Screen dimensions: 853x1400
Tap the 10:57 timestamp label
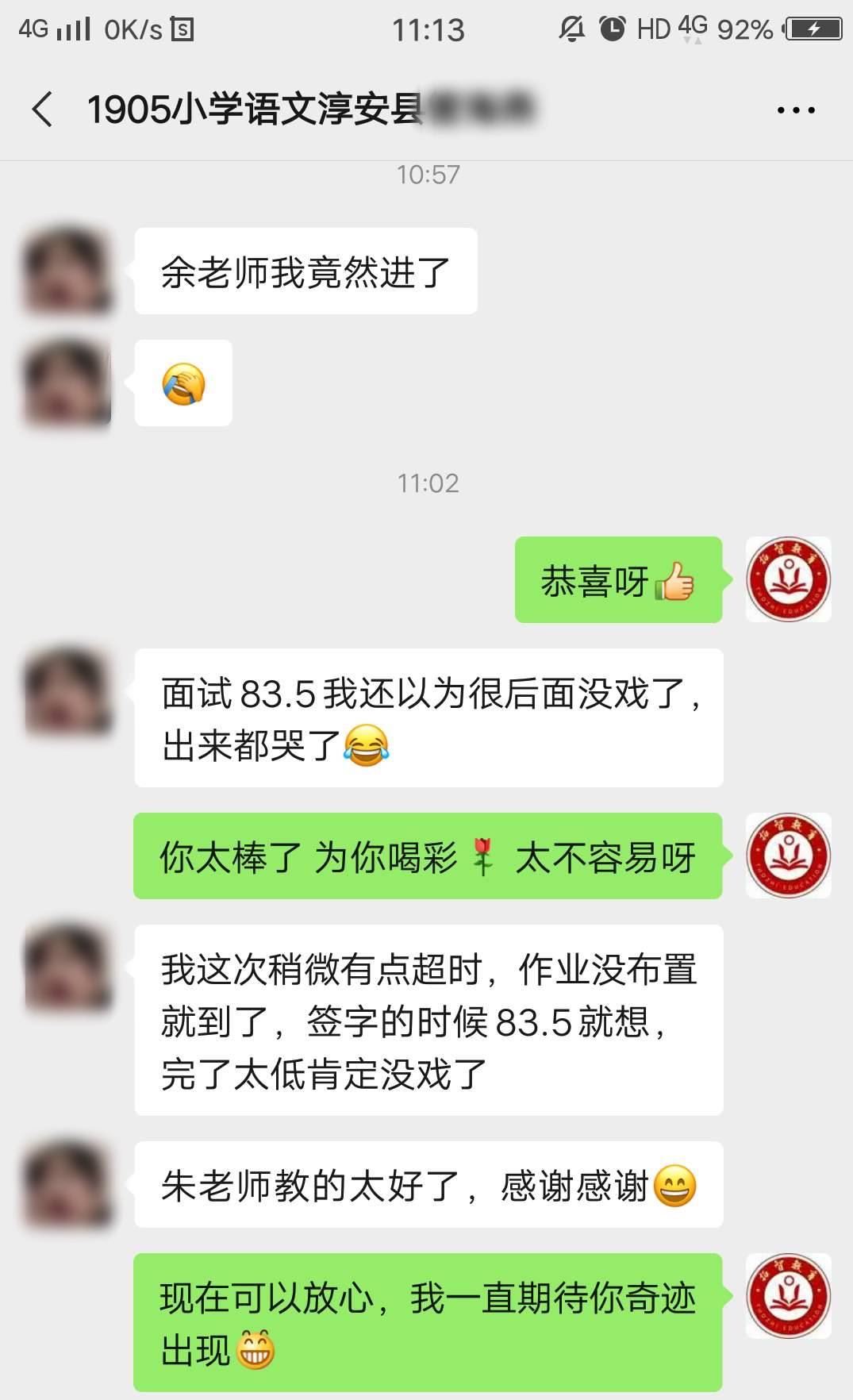point(428,173)
